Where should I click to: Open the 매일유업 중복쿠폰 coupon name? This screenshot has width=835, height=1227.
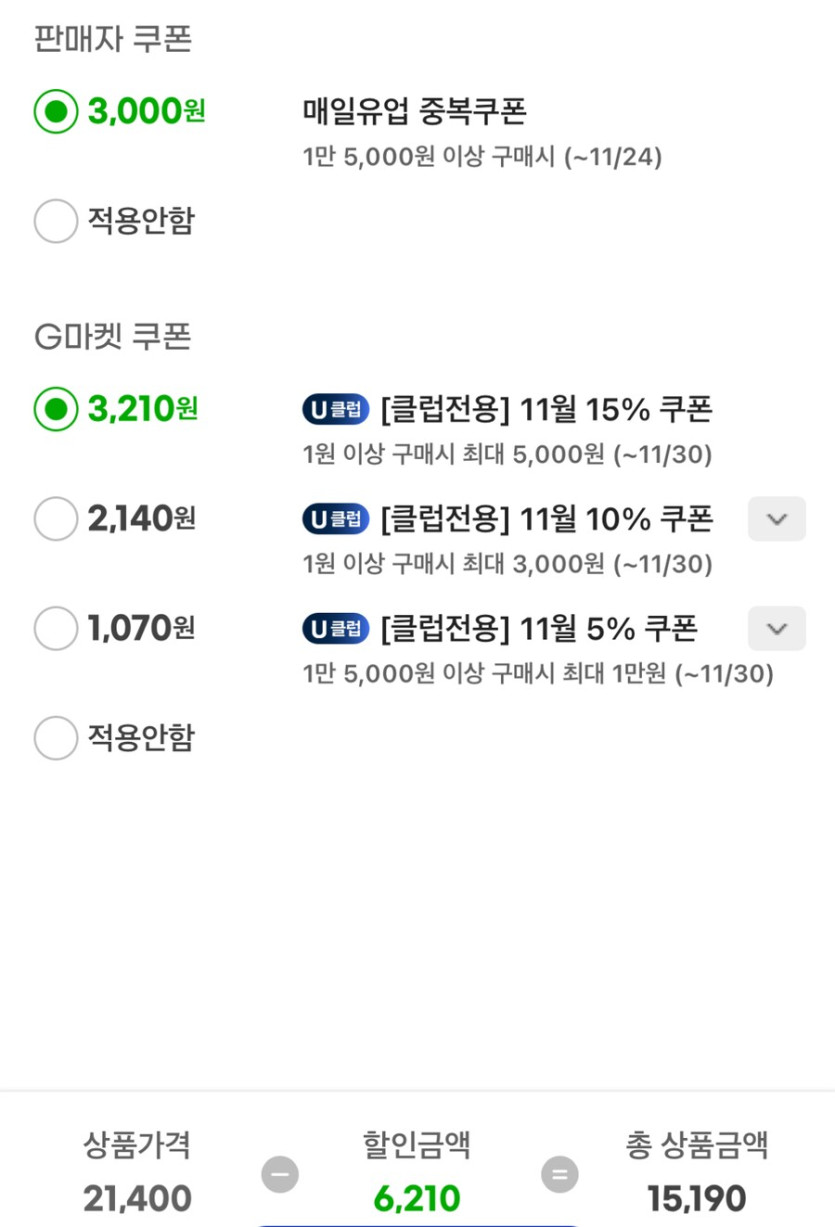(x=413, y=111)
